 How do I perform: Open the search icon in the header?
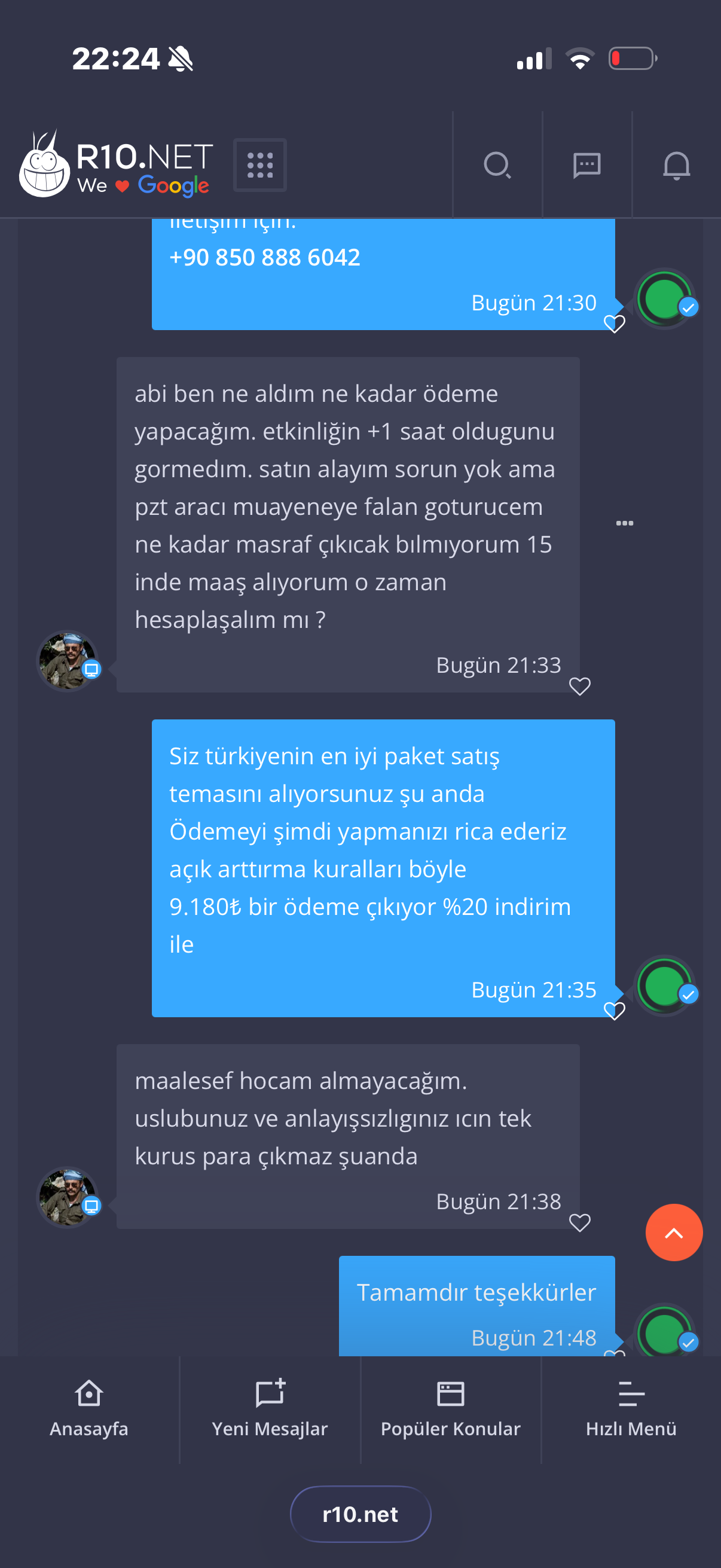[497, 165]
